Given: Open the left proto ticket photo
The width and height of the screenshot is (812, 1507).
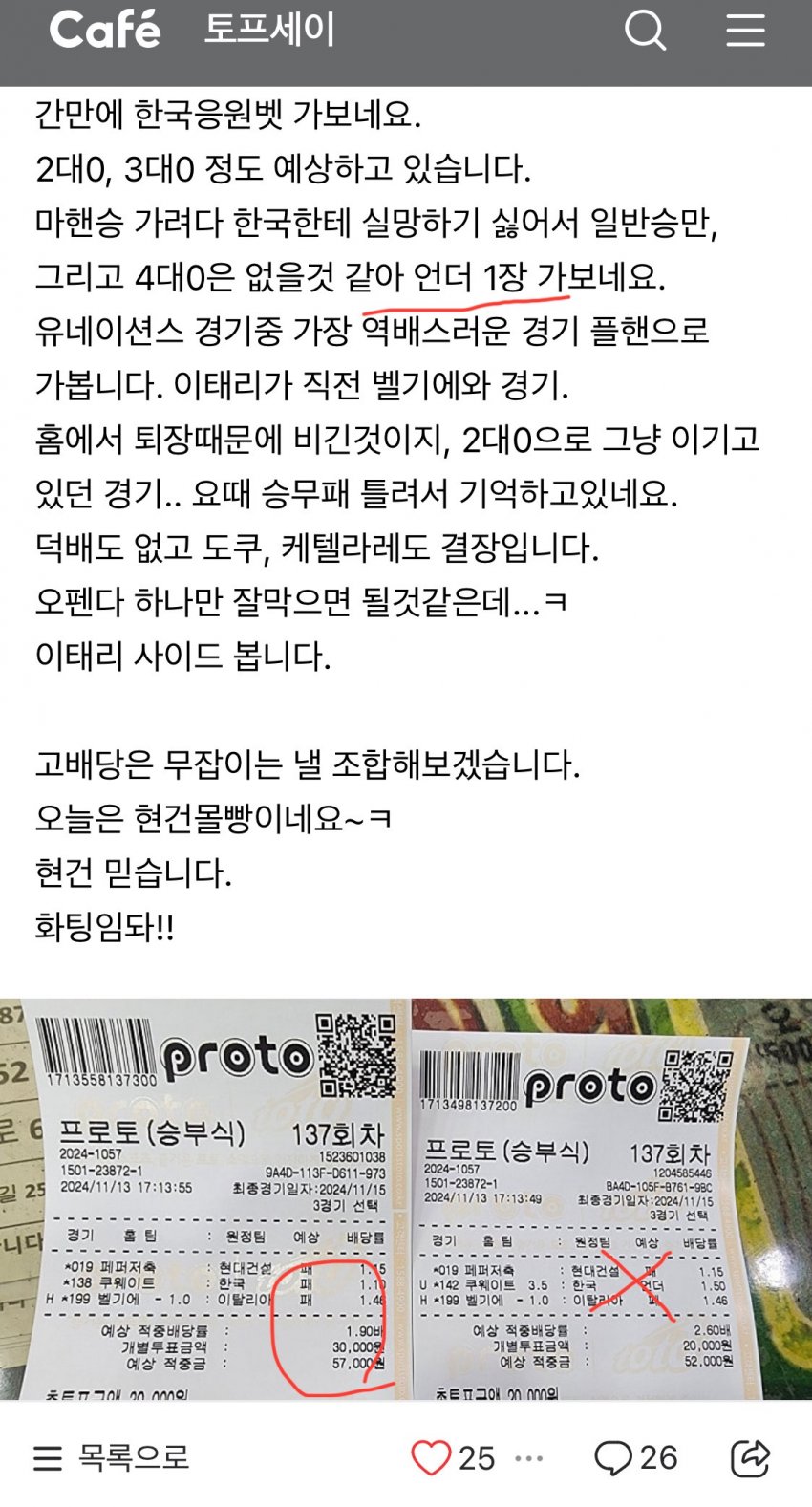Looking at the screenshot, I should [205, 1199].
